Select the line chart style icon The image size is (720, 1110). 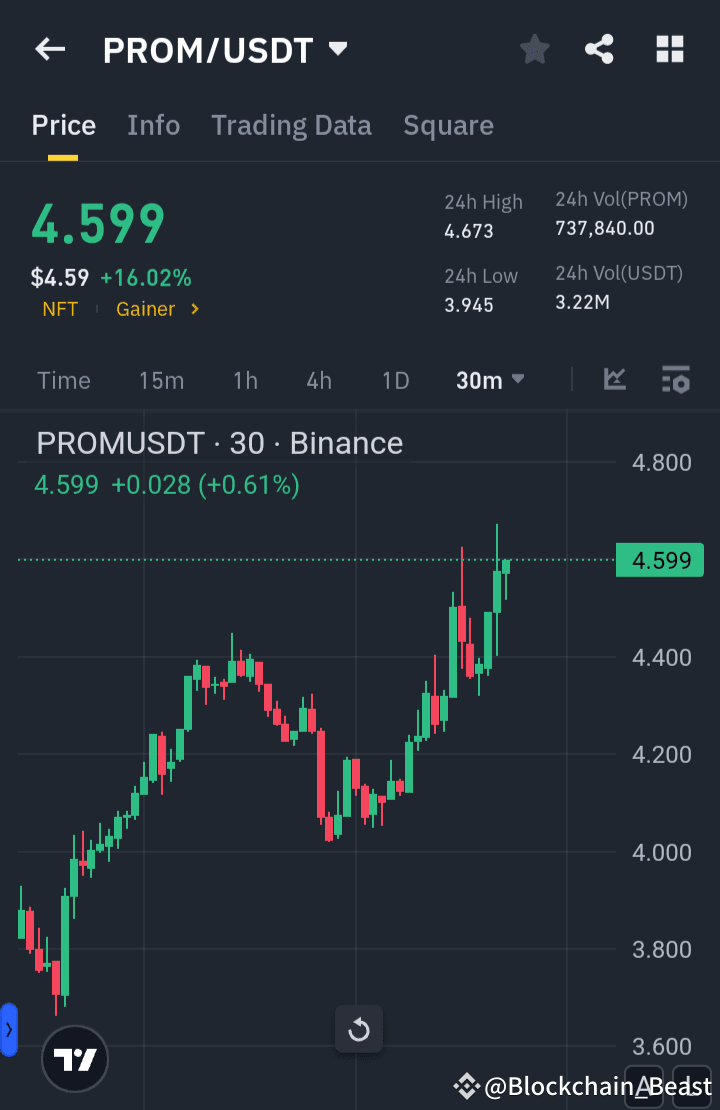tap(614, 380)
